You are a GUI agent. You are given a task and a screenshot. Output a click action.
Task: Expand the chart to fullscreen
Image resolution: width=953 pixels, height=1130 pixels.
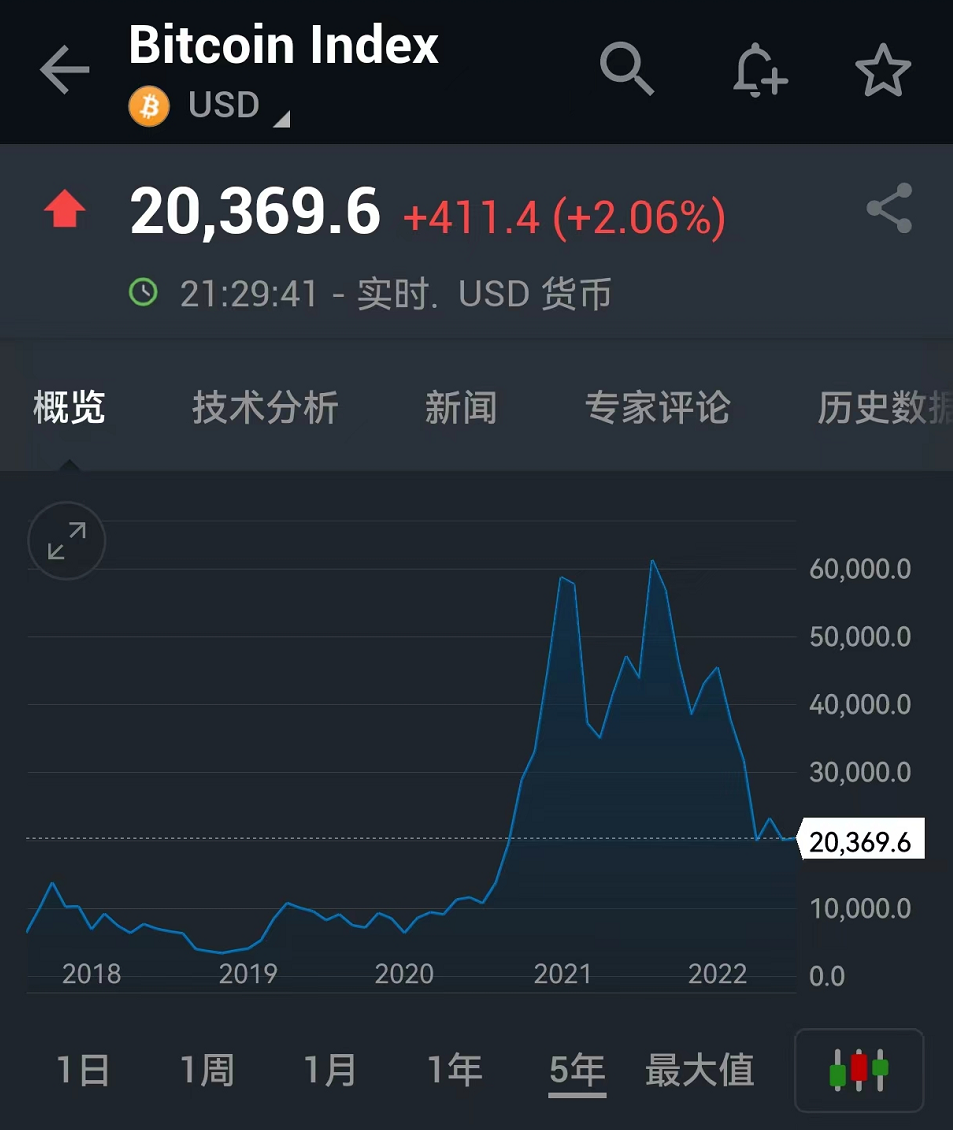tap(66, 541)
